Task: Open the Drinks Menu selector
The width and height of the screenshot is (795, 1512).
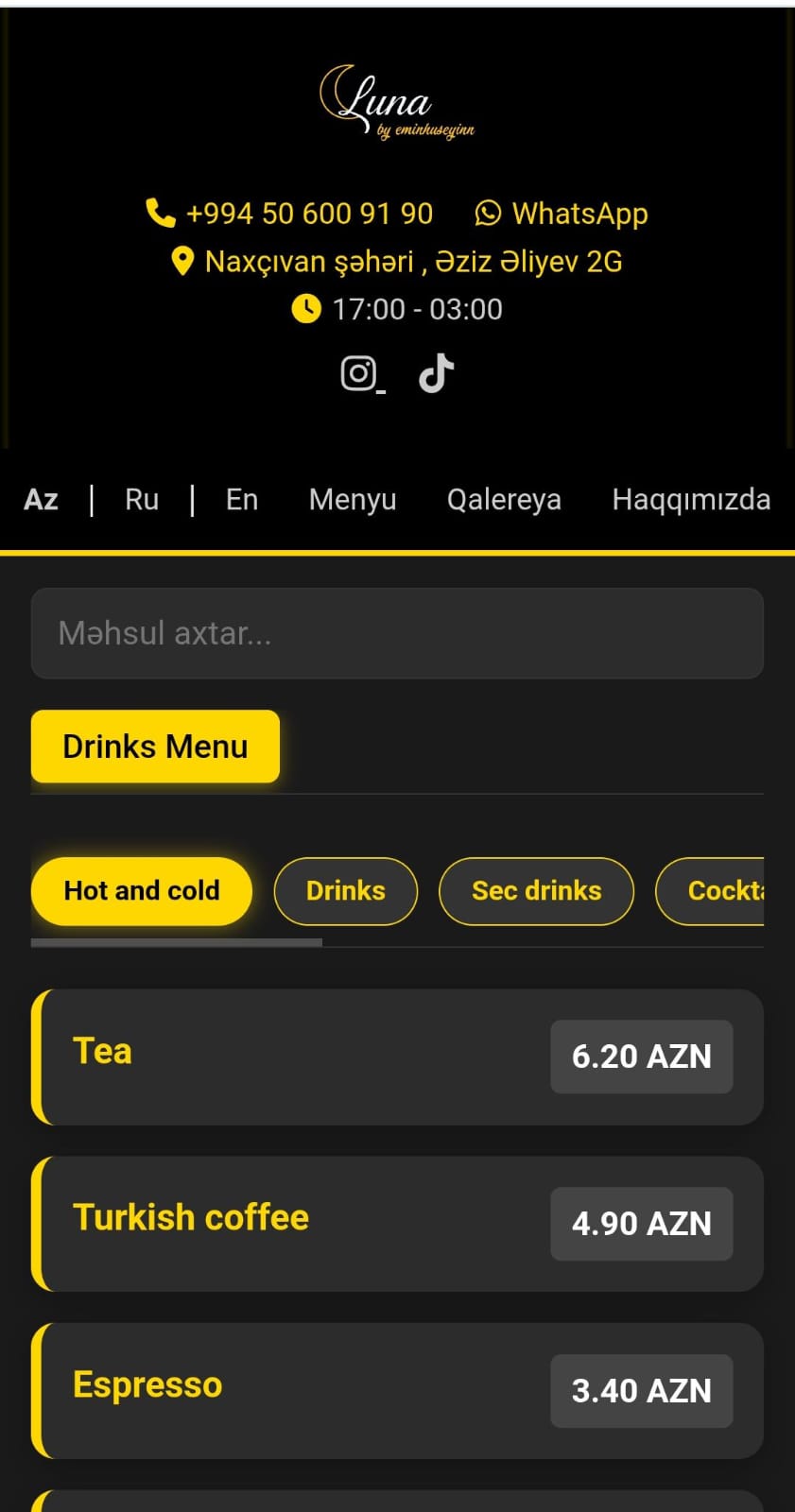Action: tap(154, 747)
